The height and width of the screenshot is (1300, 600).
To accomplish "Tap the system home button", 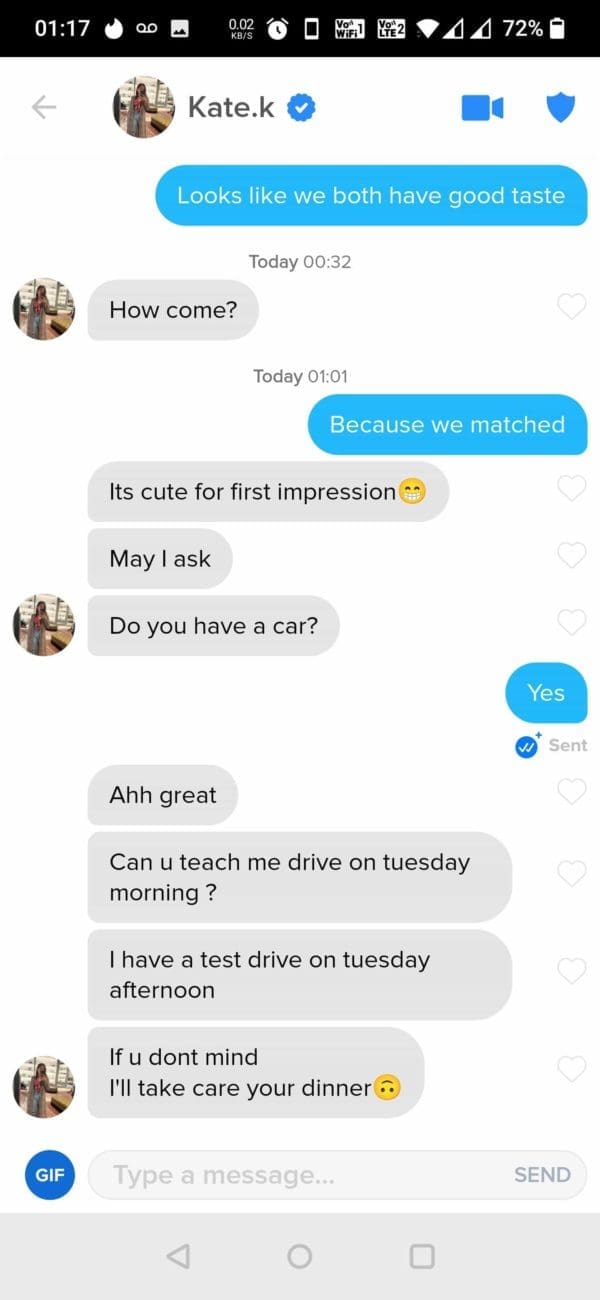I will (x=299, y=1256).
